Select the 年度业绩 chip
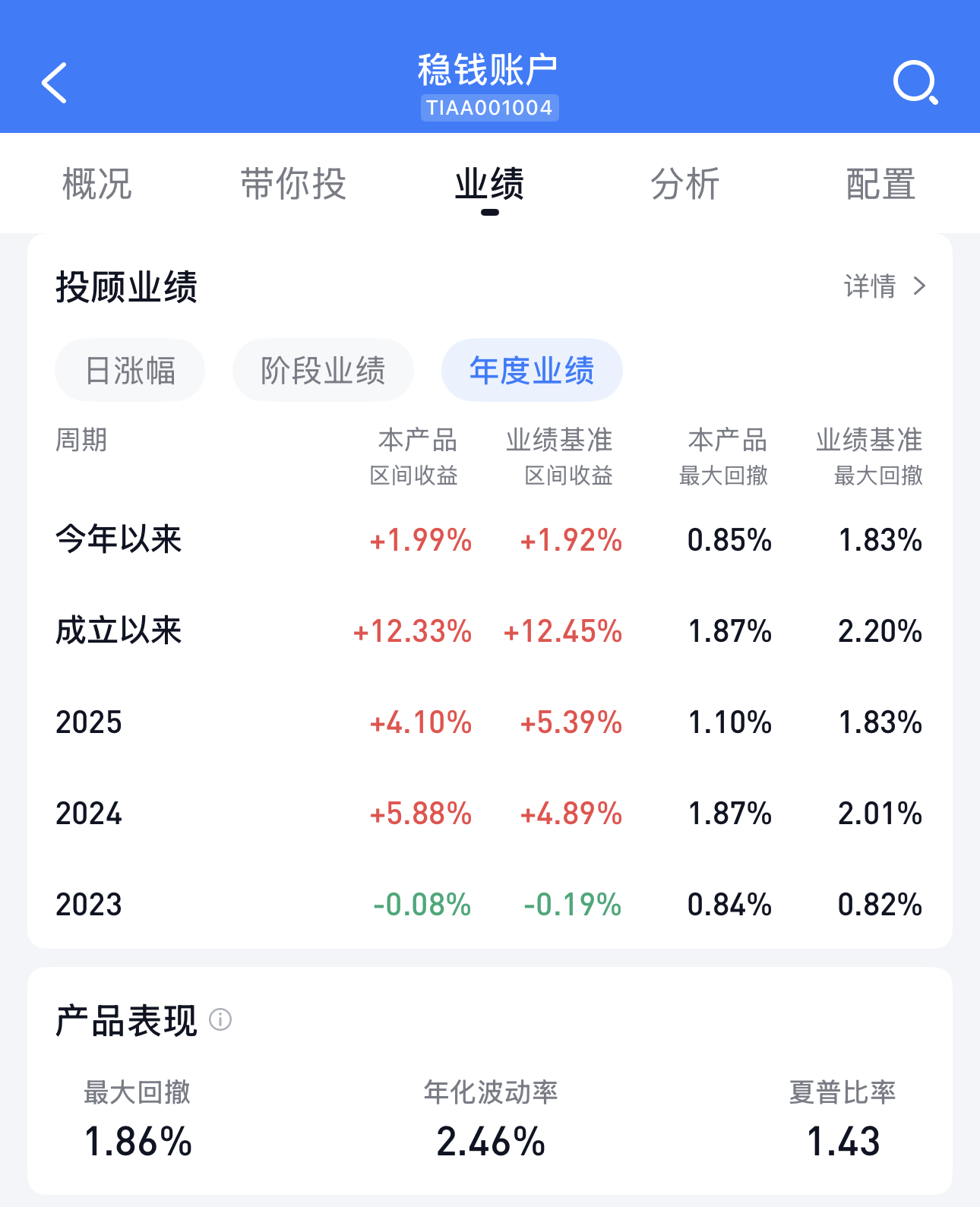Screen dimensions: 980x1207 [x=532, y=371]
